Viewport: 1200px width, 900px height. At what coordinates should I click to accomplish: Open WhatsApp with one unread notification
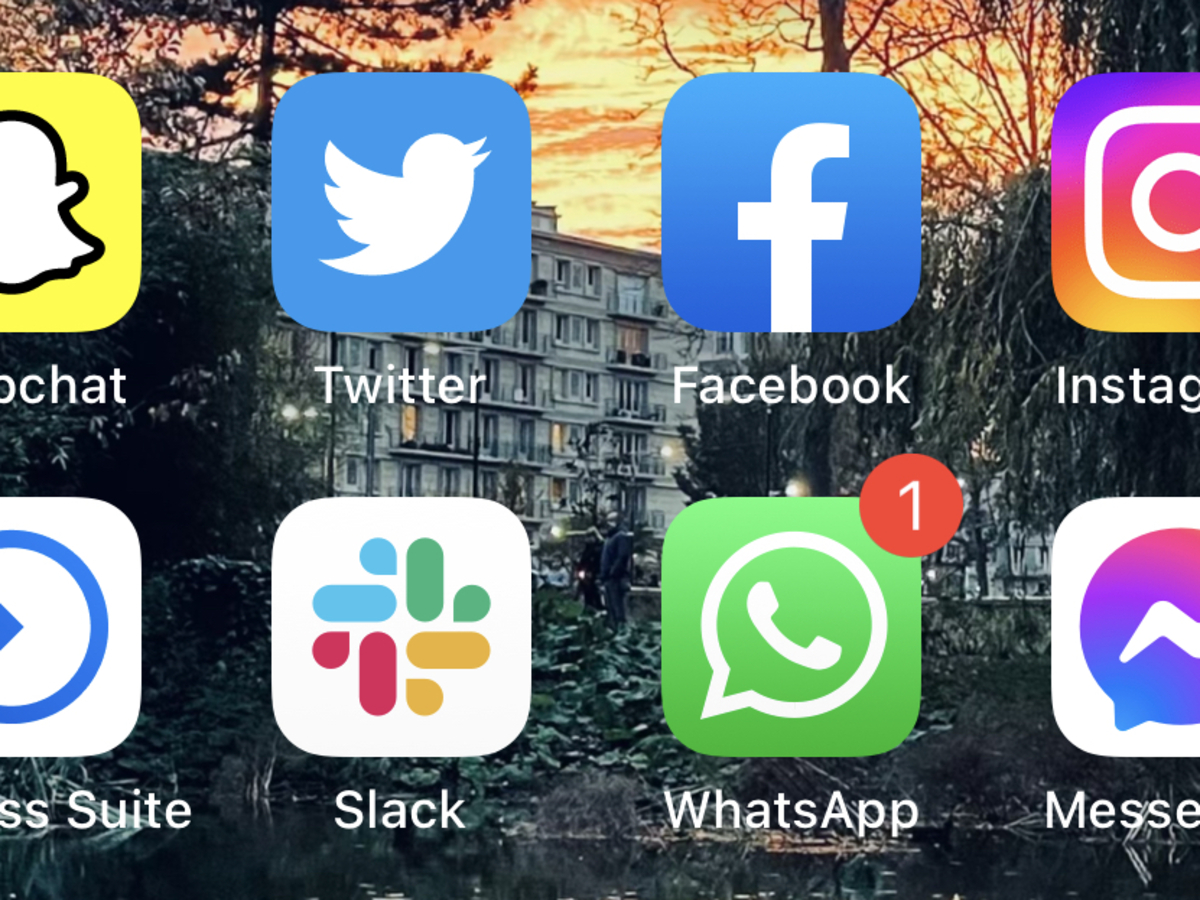point(791,627)
